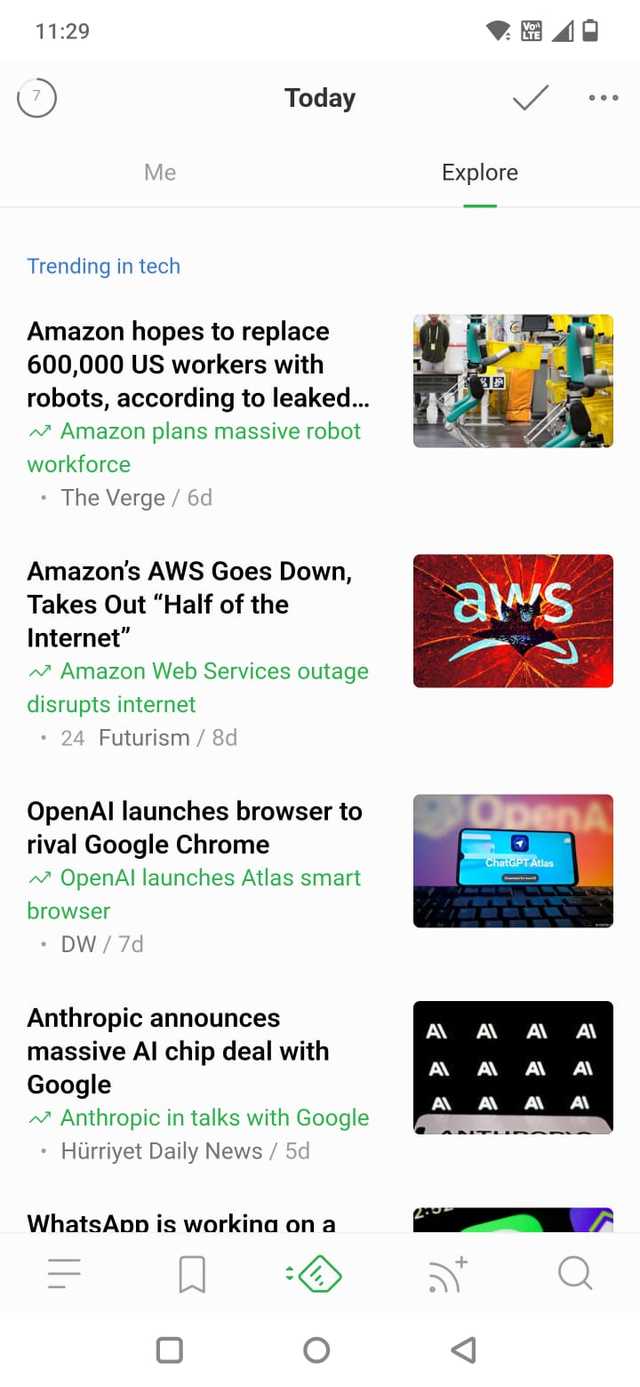Add a new feed source
The width and height of the screenshot is (640, 1387).
pos(448,1273)
